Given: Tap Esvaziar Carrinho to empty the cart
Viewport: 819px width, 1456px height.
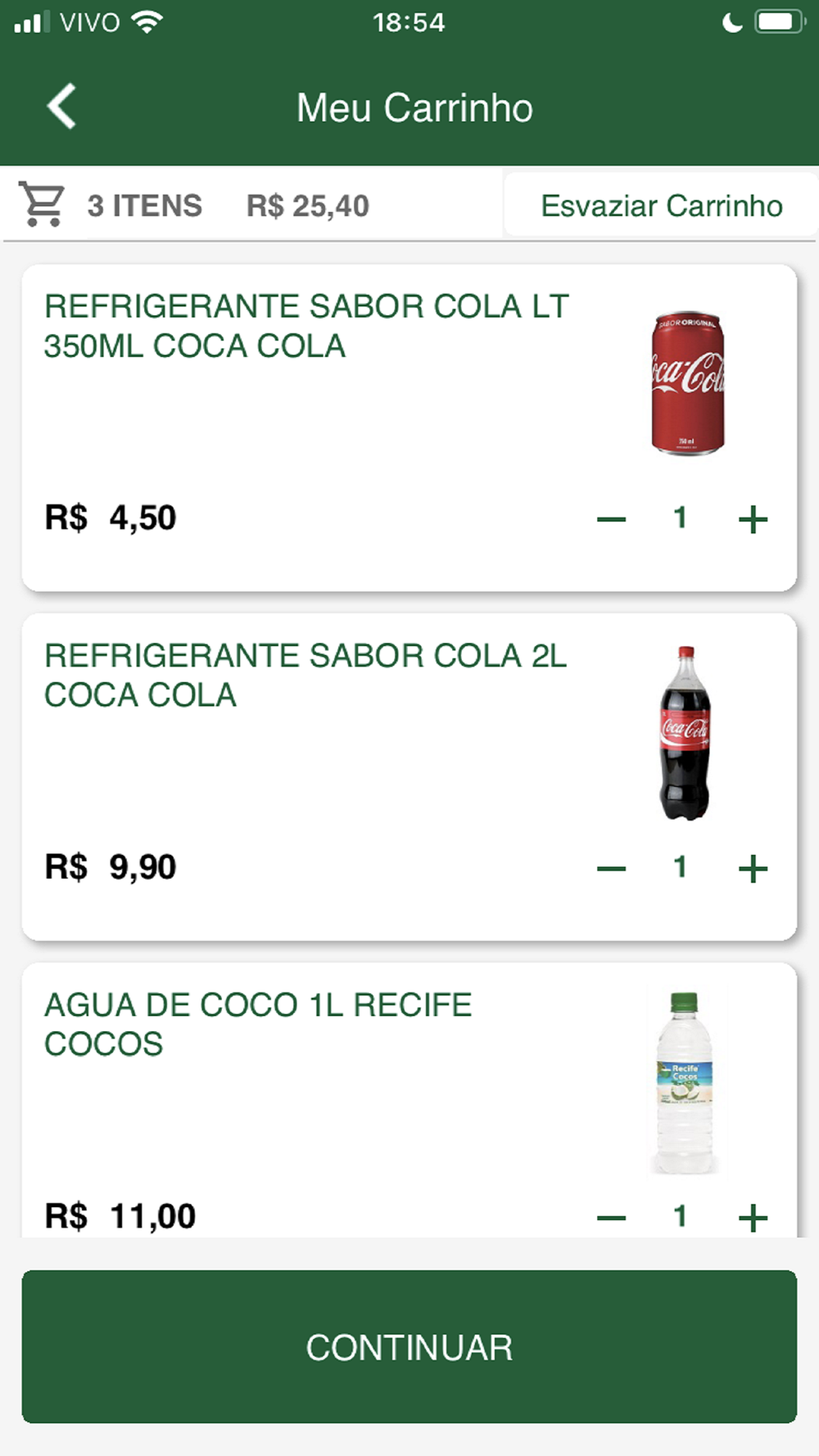Looking at the screenshot, I should [x=661, y=206].
